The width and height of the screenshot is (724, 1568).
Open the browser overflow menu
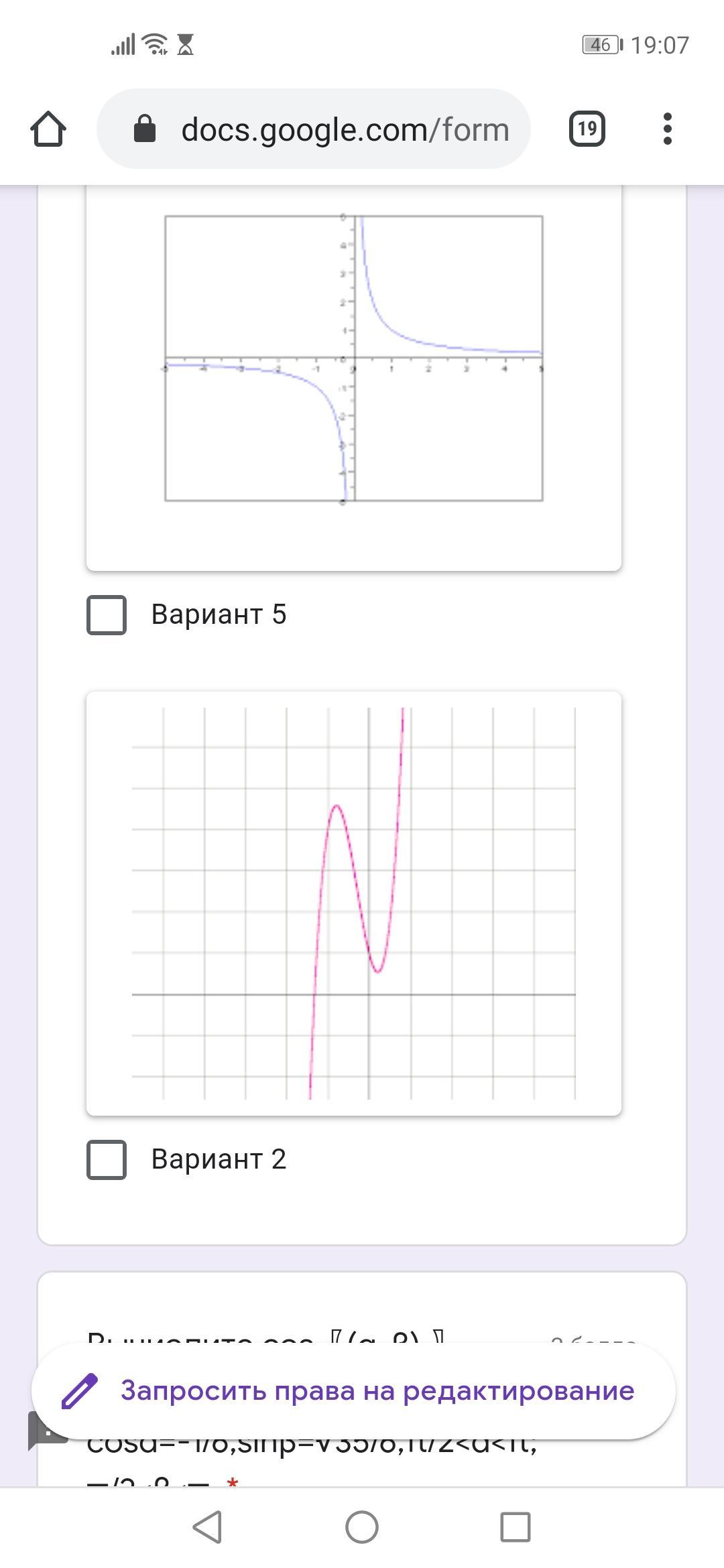667,129
